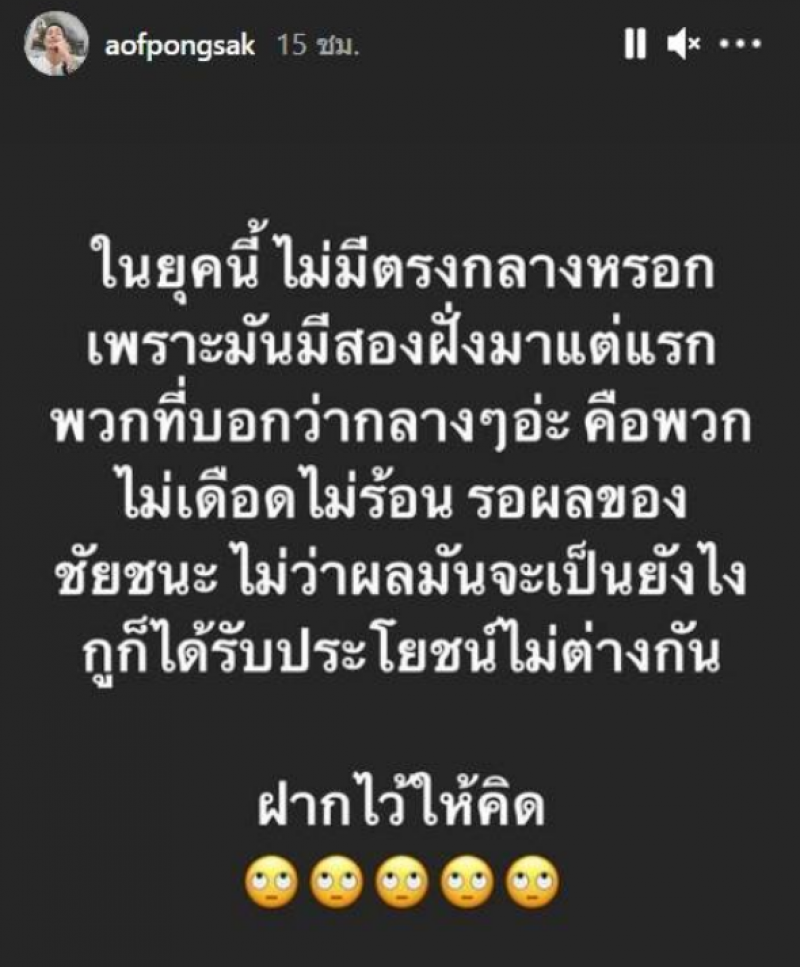
Task: Open aofpongsak's profile picture
Action: (x=56, y=45)
